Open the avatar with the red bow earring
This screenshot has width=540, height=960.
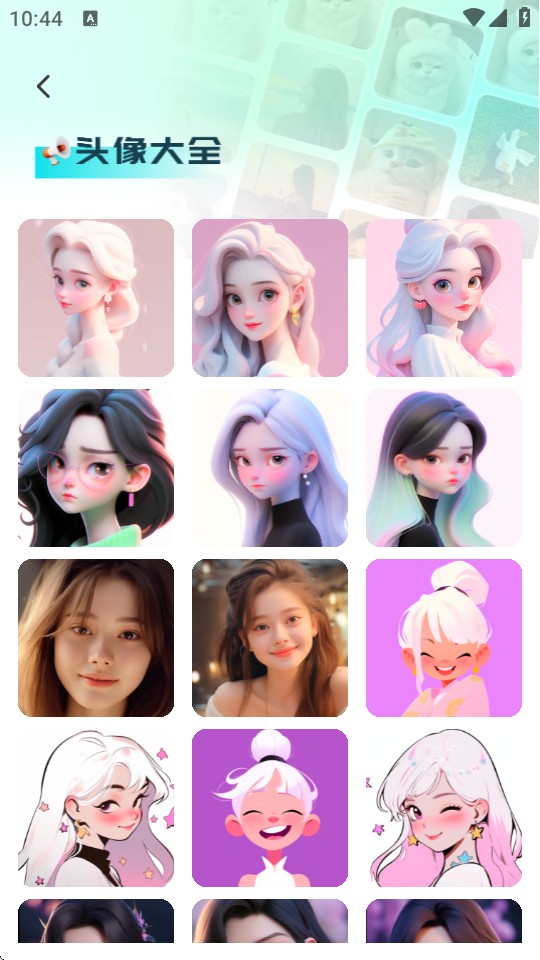[444, 298]
